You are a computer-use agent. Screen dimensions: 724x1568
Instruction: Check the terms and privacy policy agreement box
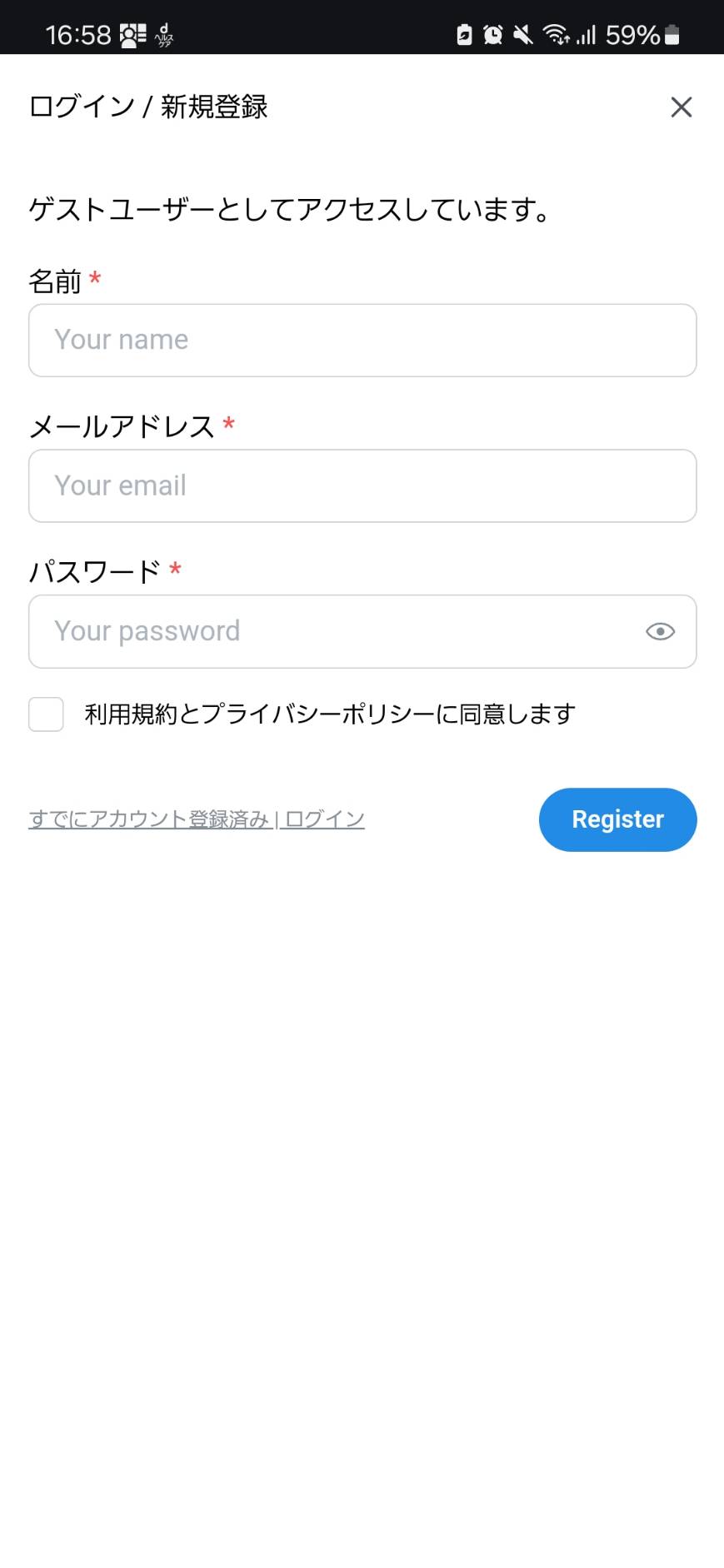pos(46,714)
